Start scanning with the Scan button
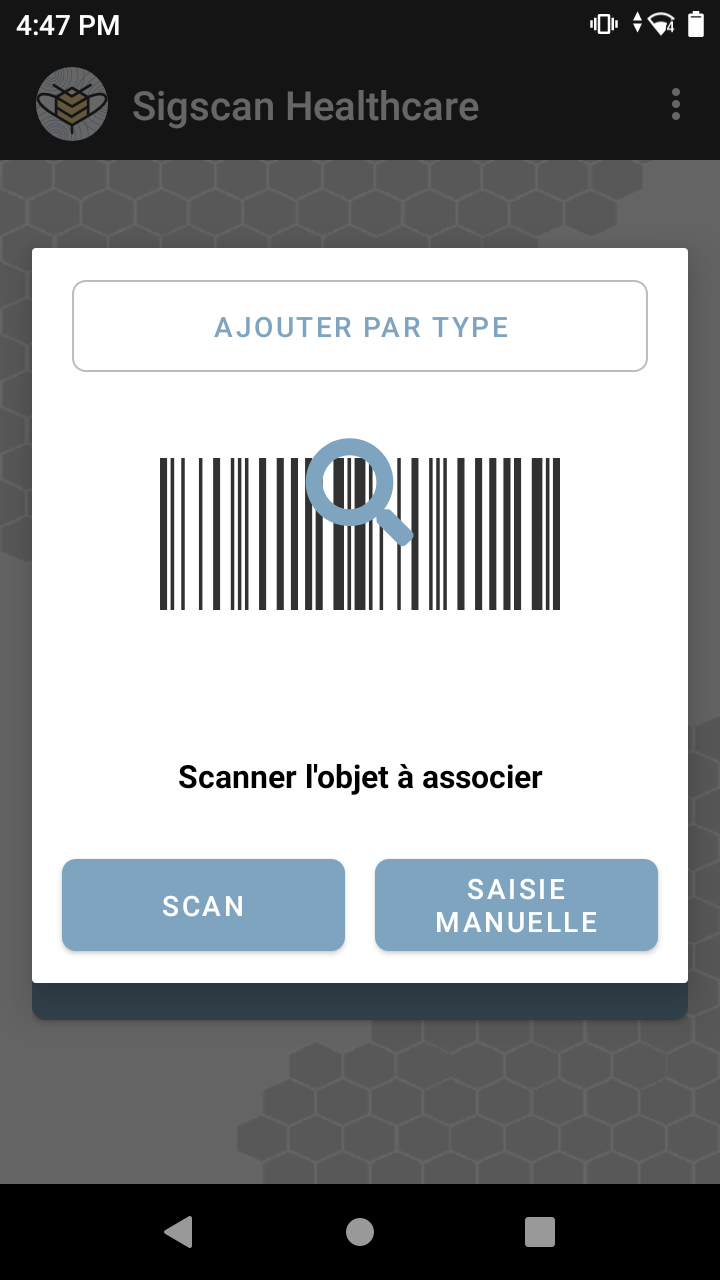The image size is (720, 1280). [x=203, y=905]
